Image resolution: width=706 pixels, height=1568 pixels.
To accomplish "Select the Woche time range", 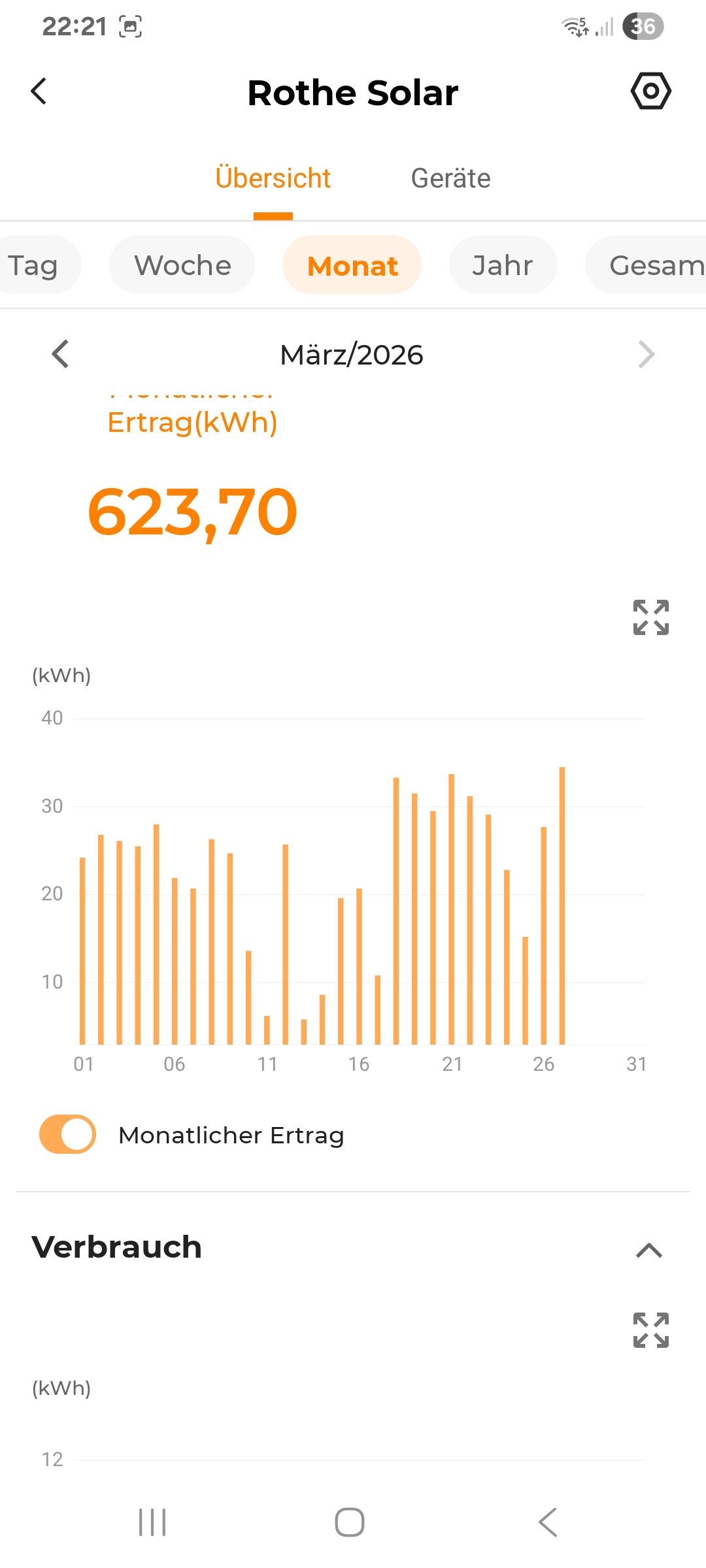I will coord(182,265).
